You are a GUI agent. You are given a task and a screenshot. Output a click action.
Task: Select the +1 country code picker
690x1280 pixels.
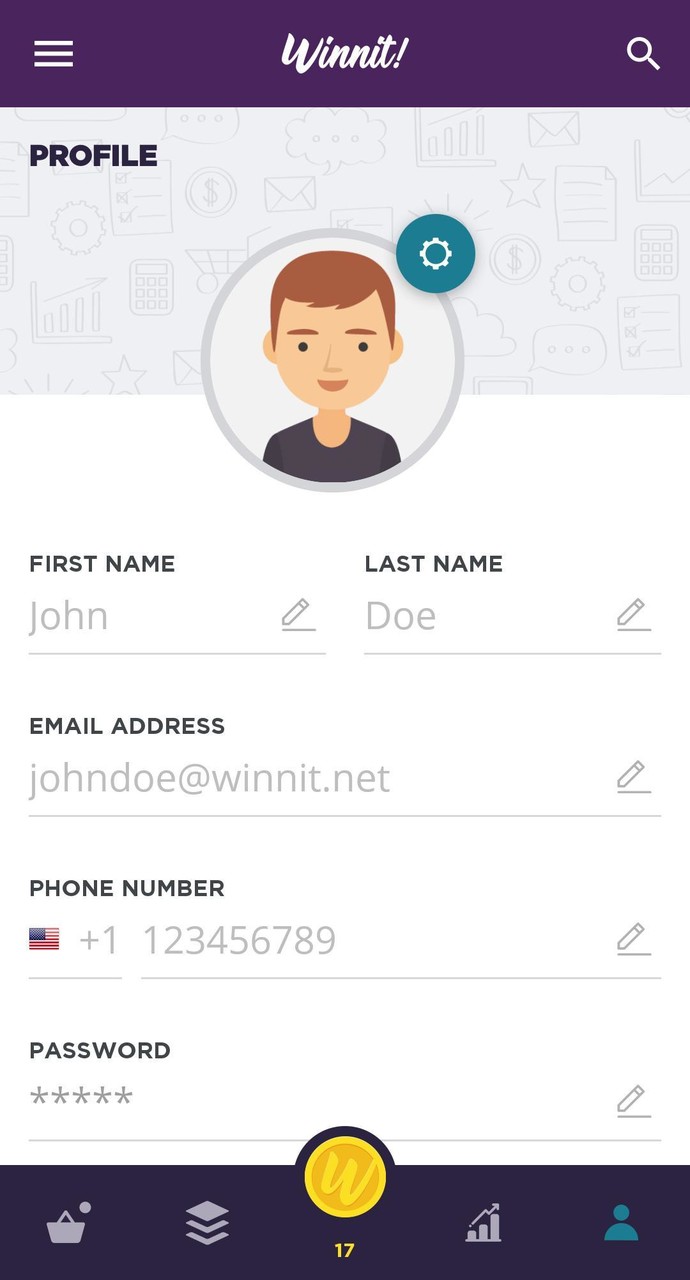75,940
